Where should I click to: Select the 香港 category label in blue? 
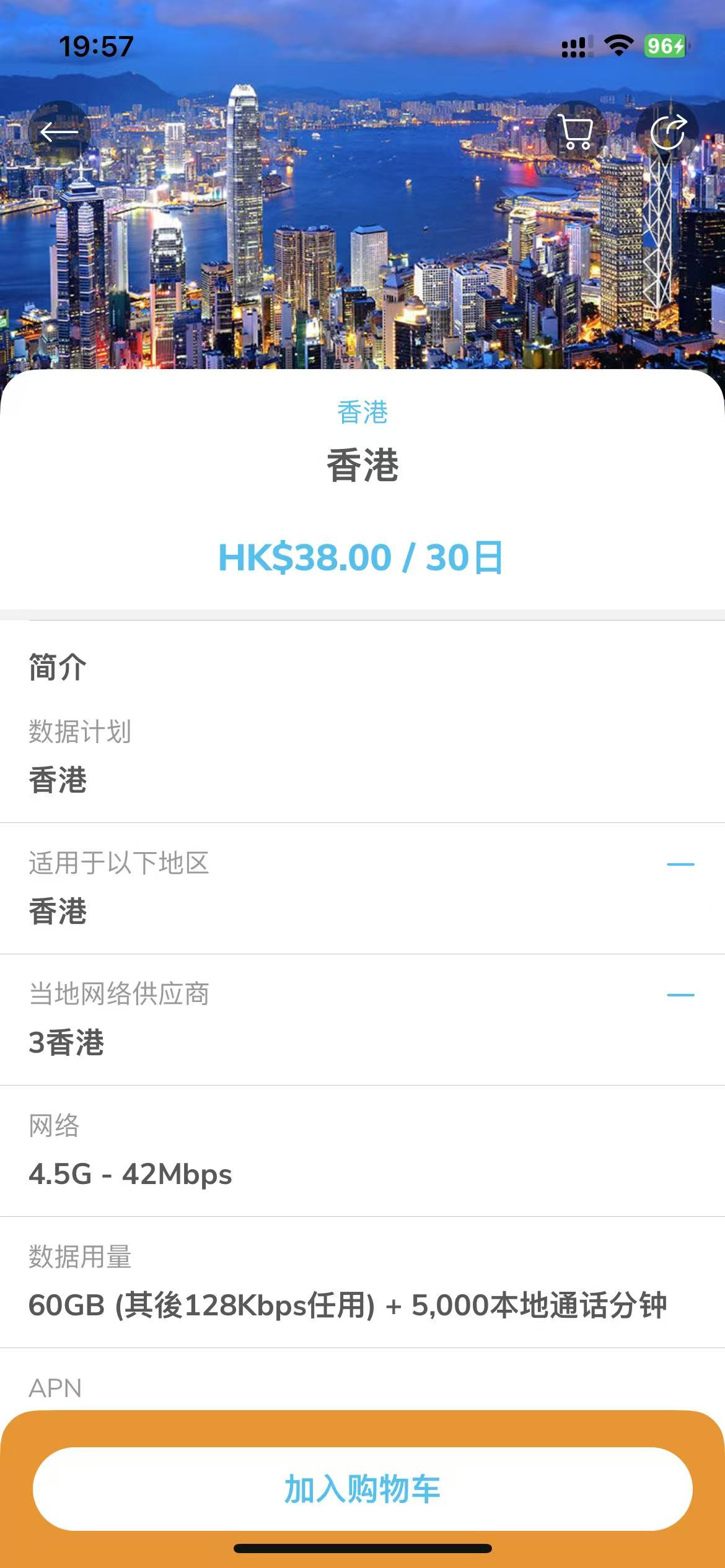(x=362, y=412)
